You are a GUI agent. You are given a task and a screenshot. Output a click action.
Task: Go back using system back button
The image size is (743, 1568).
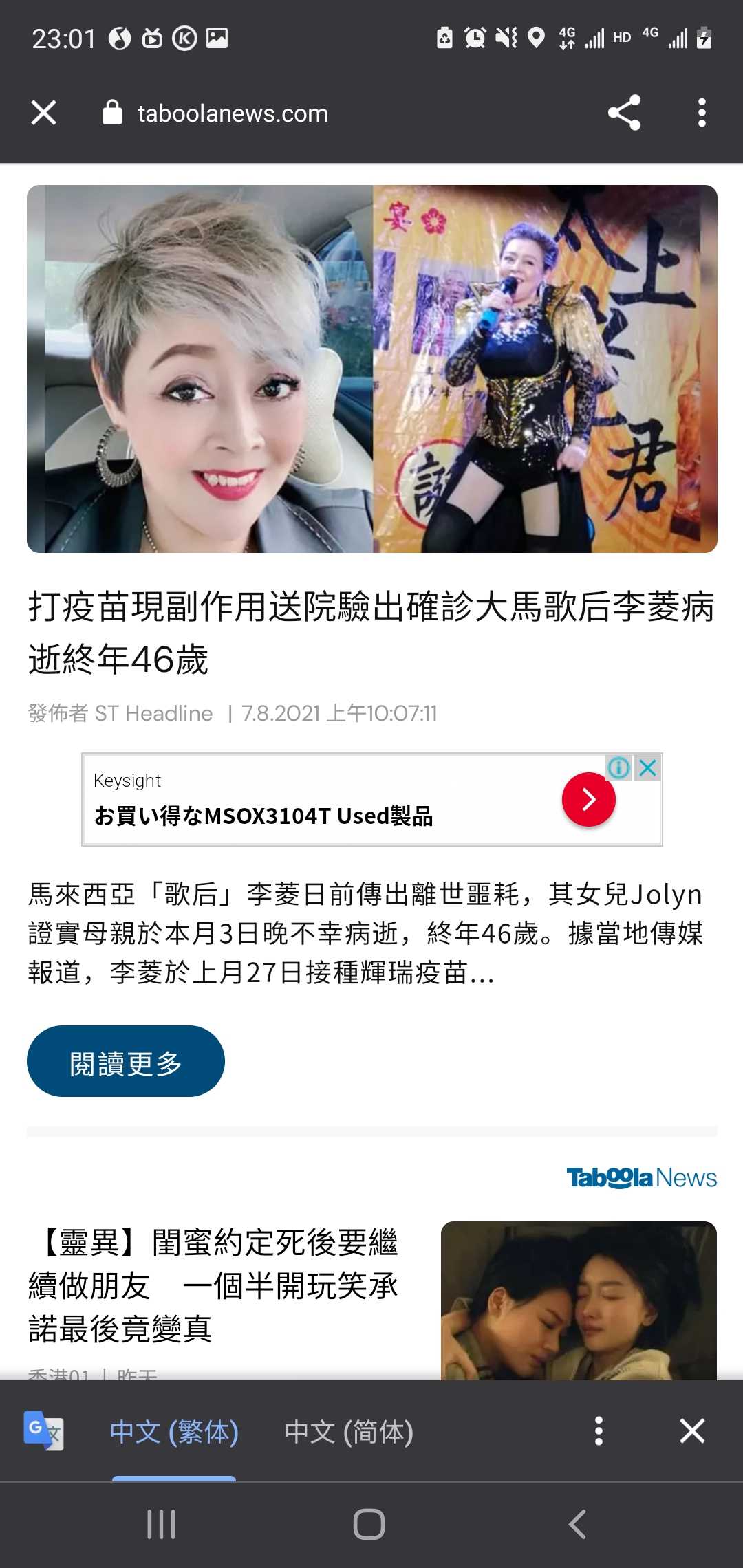(577, 1525)
